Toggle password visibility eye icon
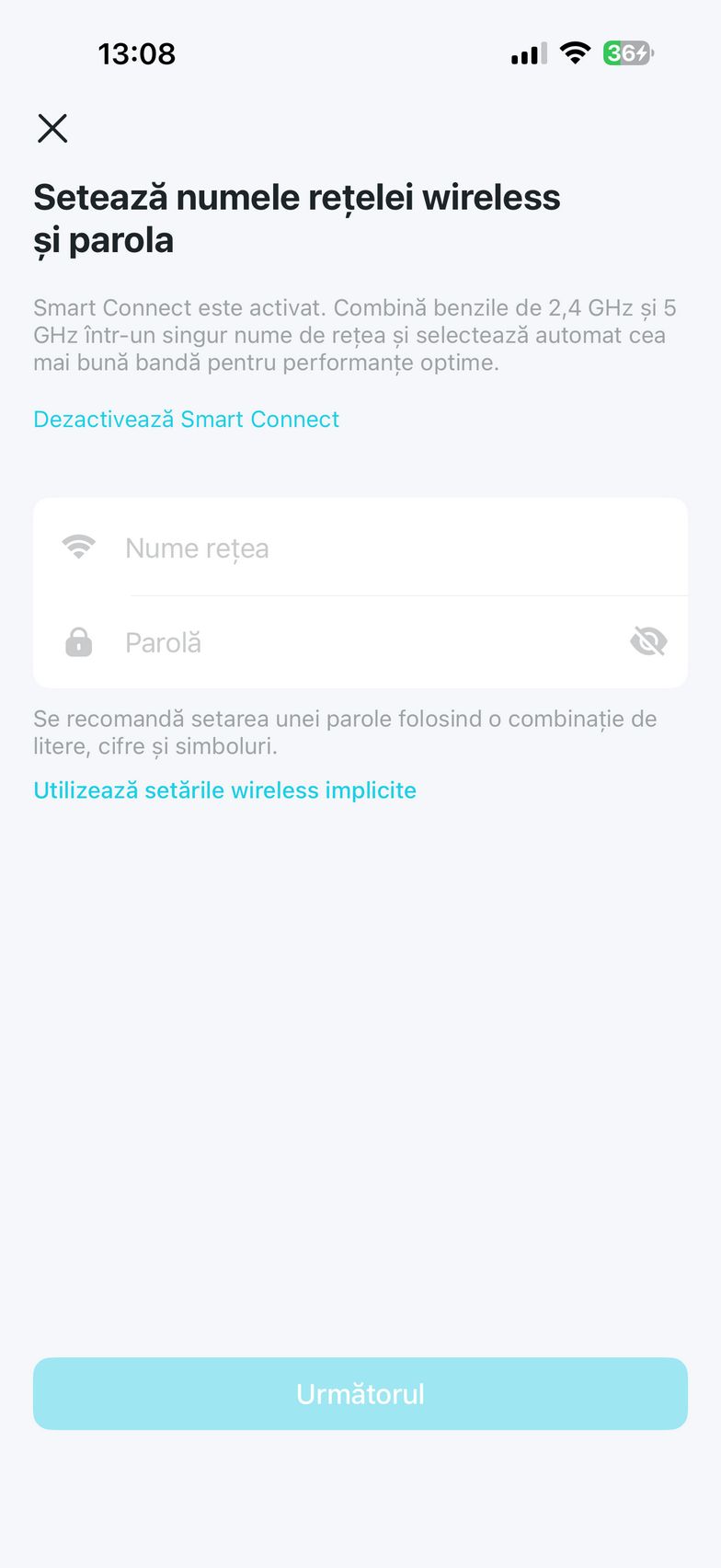 click(x=648, y=641)
